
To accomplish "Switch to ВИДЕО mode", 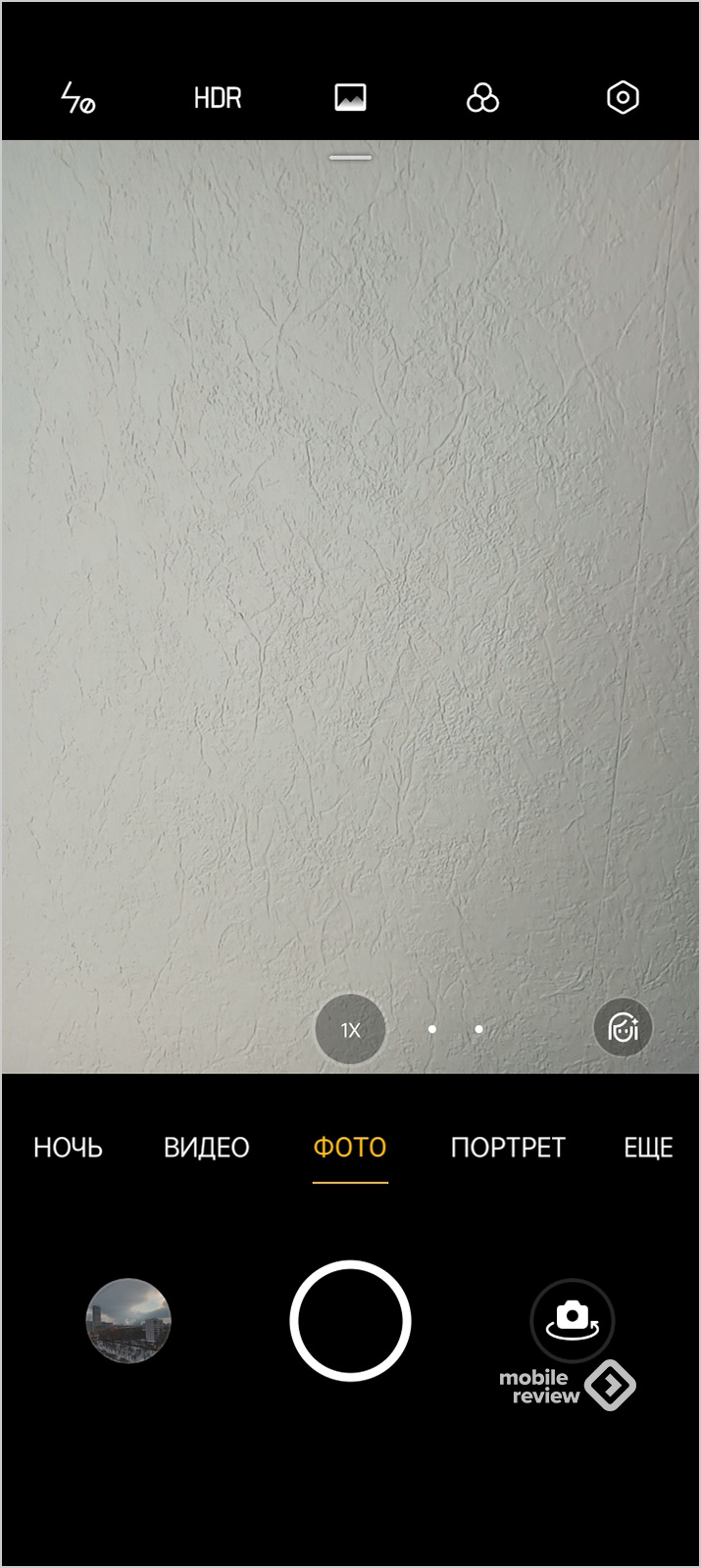I will pyautogui.click(x=206, y=1148).
